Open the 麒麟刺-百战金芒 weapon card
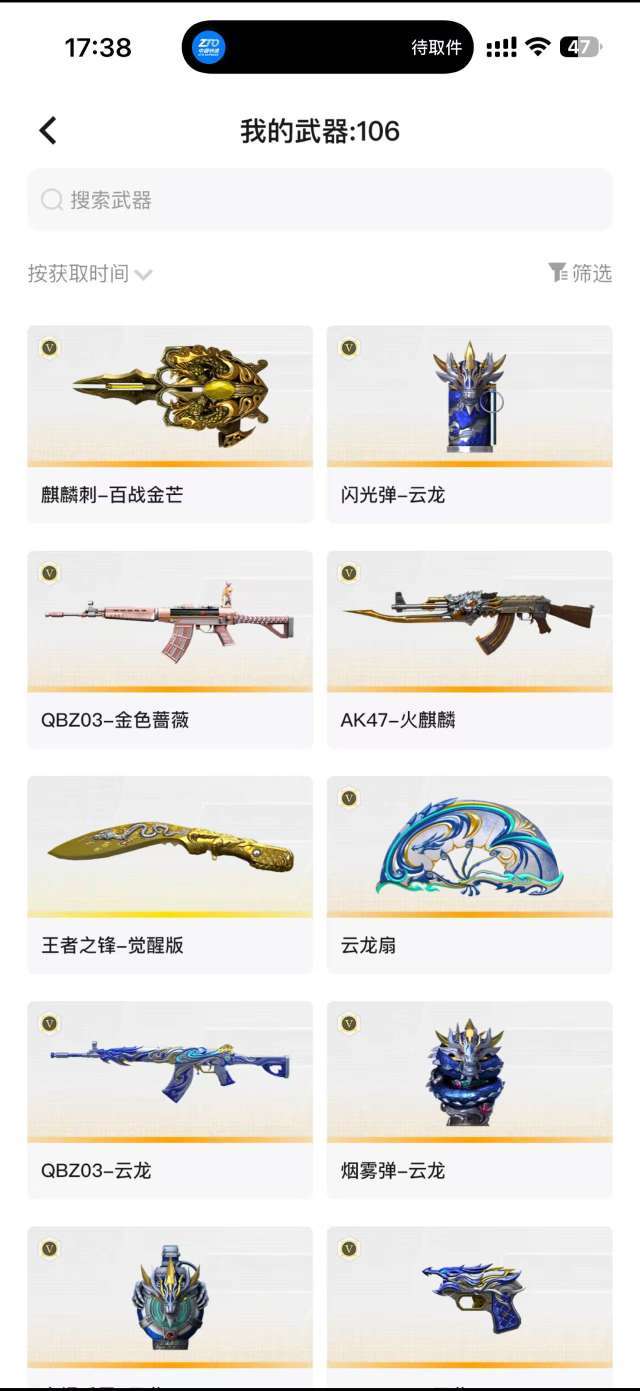Image resolution: width=640 pixels, height=1391 pixels. tap(170, 424)
